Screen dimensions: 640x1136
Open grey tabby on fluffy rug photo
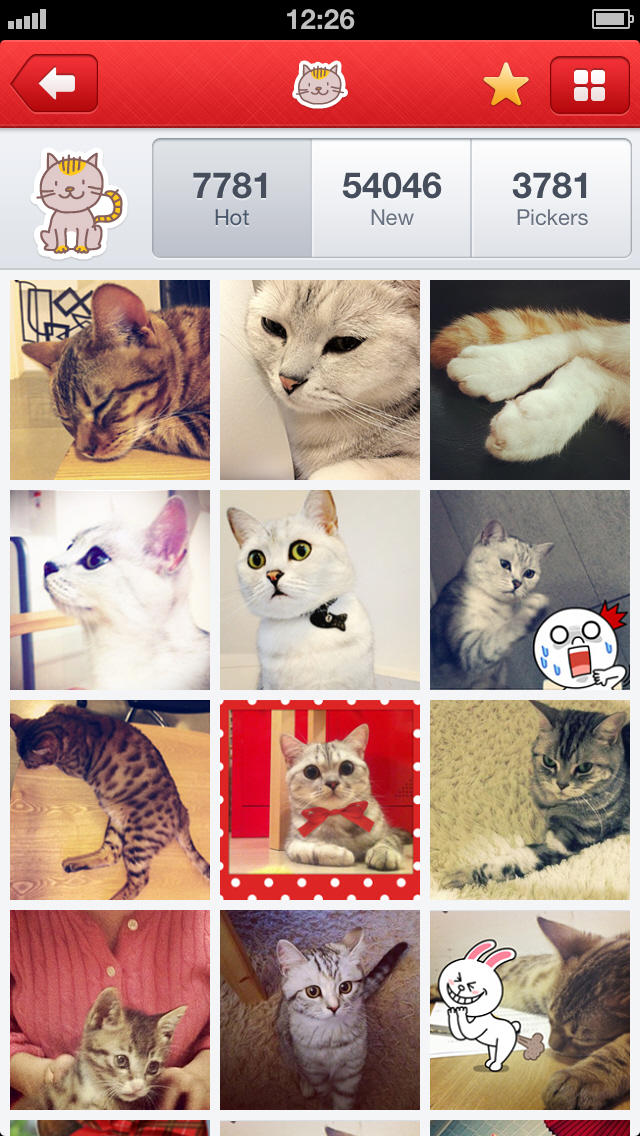530,800
